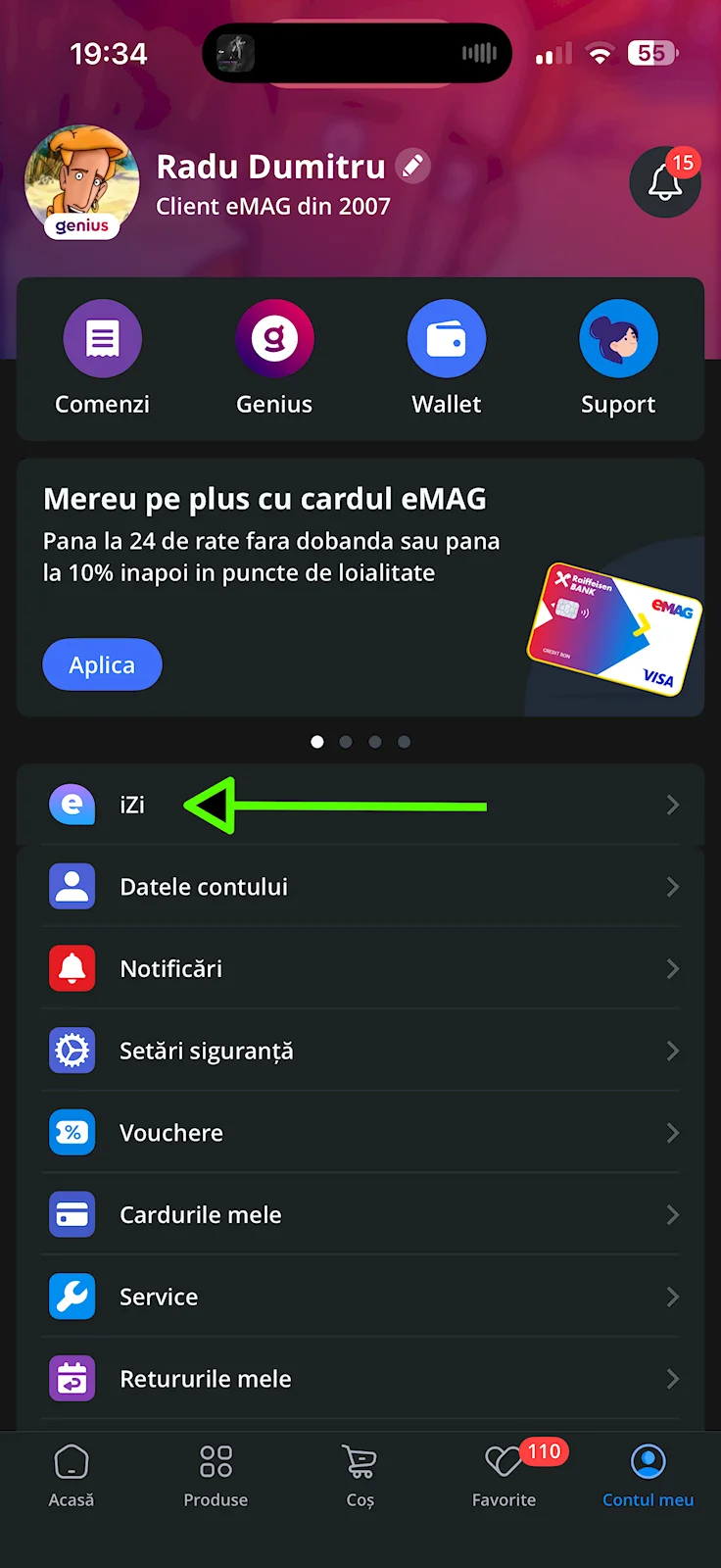Switch to the Coș tab
721x1568 pixels.
coord(360,1475)
